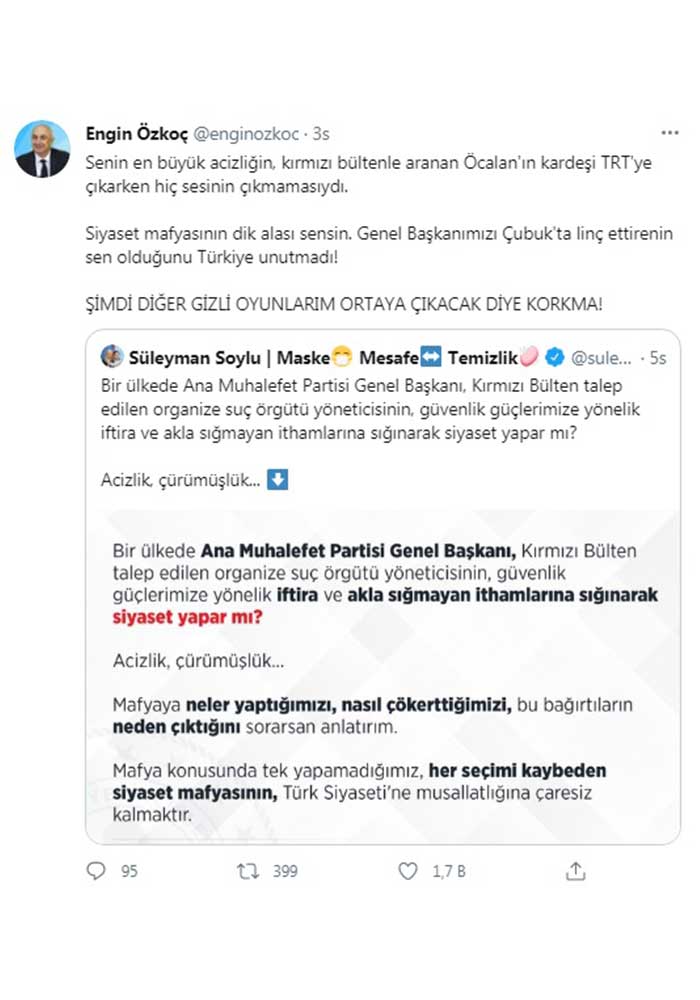
Task: Share this tweet
Action: [x=575, y=871]
